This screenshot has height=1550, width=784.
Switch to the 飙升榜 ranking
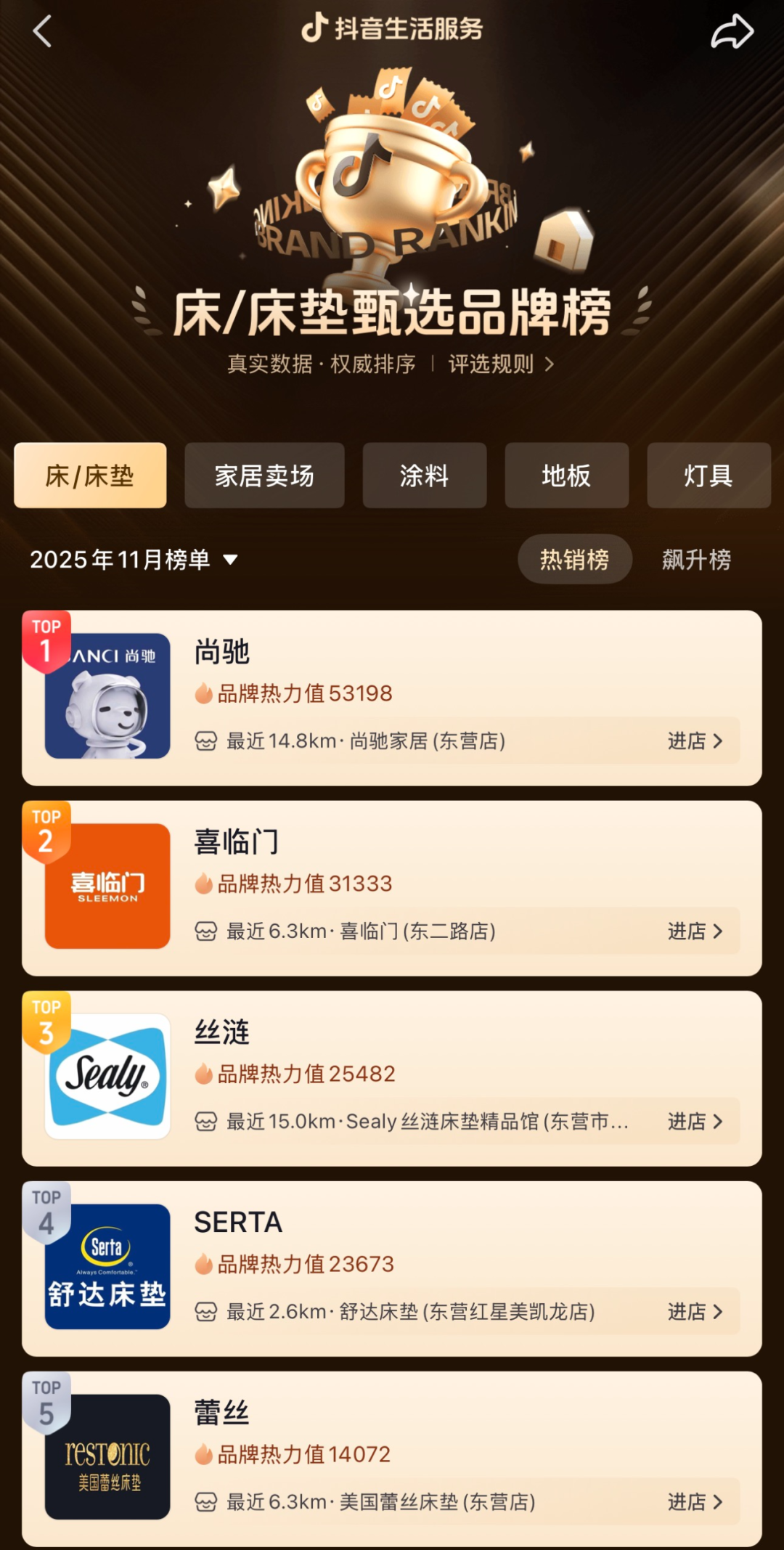(696, 560)
